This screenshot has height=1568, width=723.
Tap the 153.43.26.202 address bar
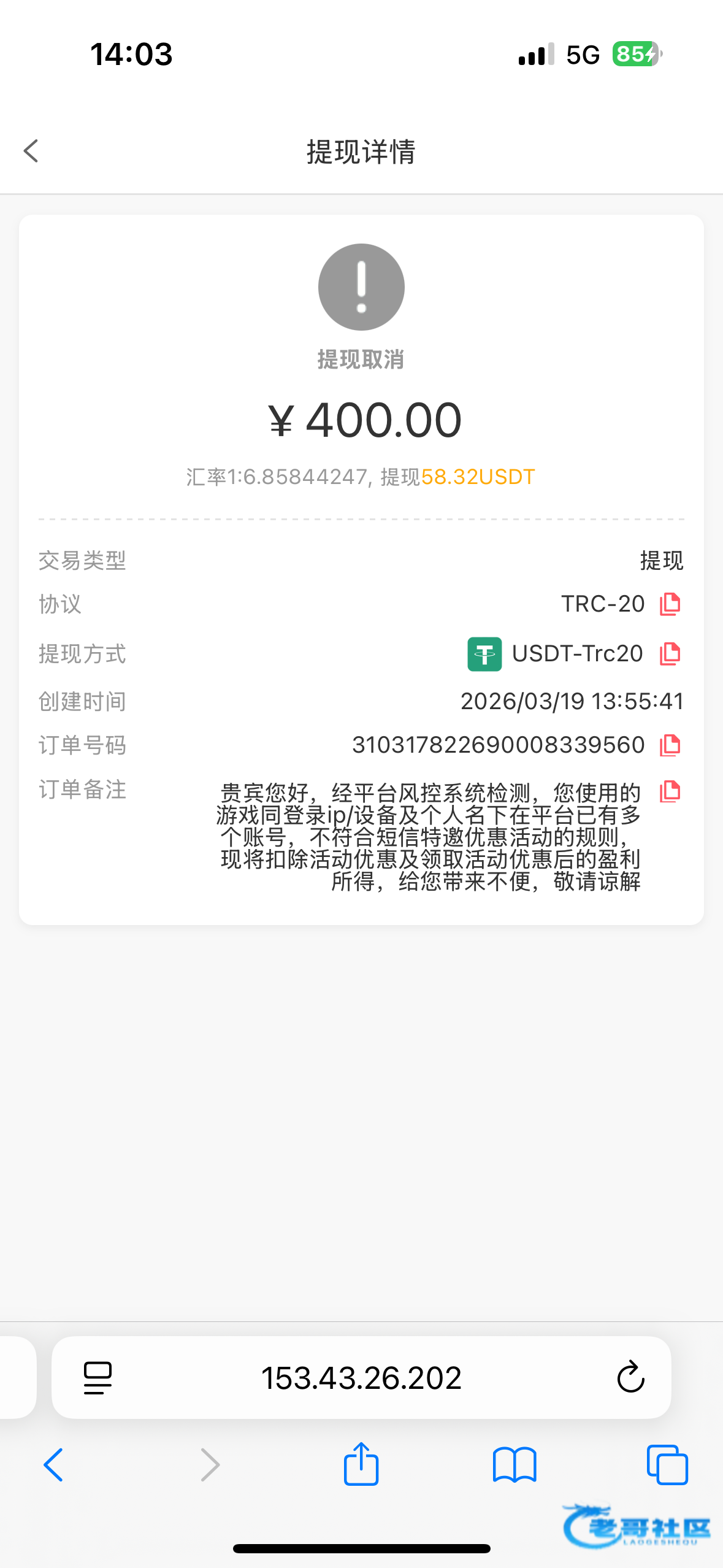point(361,1378)
